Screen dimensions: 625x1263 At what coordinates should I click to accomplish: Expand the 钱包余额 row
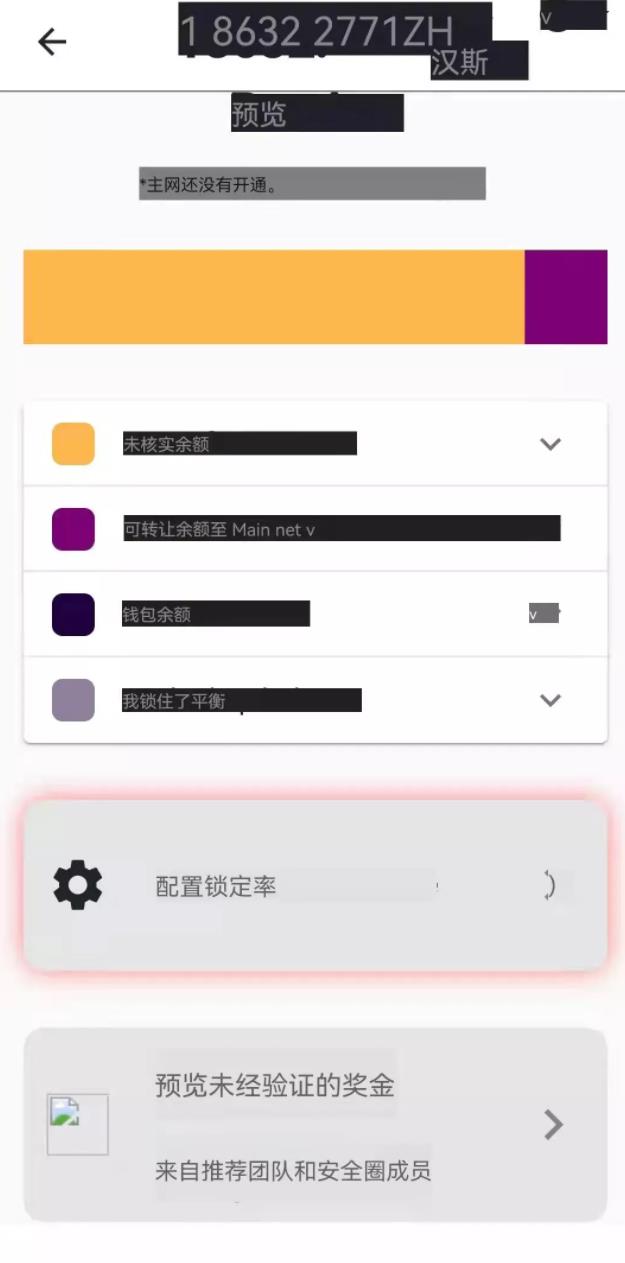coord(315,614)
